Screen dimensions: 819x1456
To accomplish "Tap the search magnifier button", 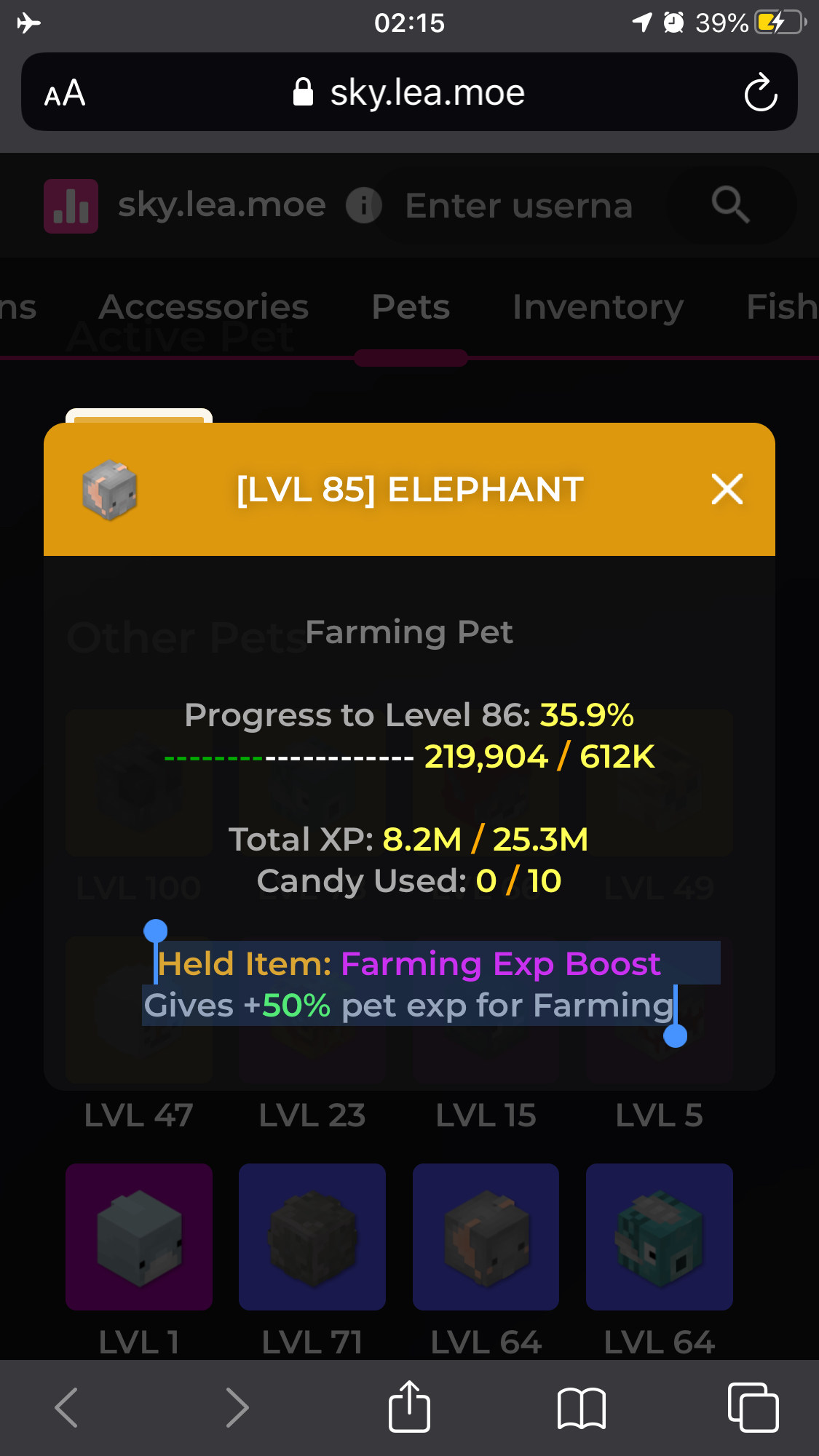I will [x=730, y=204].
